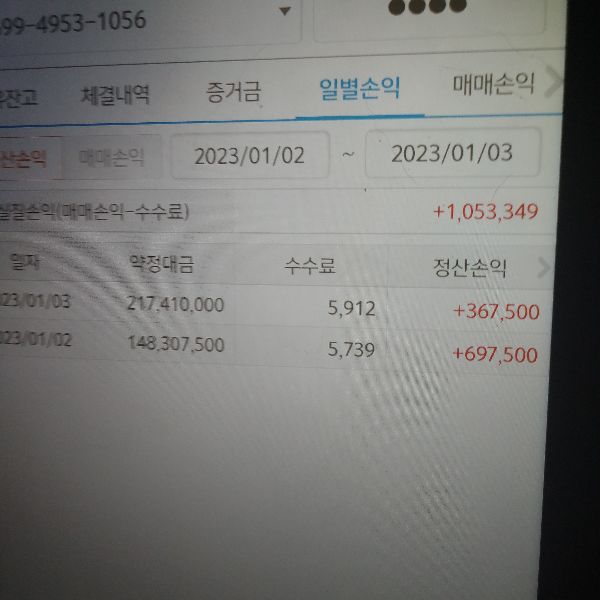Select the 매매손익 segment button
The image size is (600, 600).
click(x=111, y=157)
